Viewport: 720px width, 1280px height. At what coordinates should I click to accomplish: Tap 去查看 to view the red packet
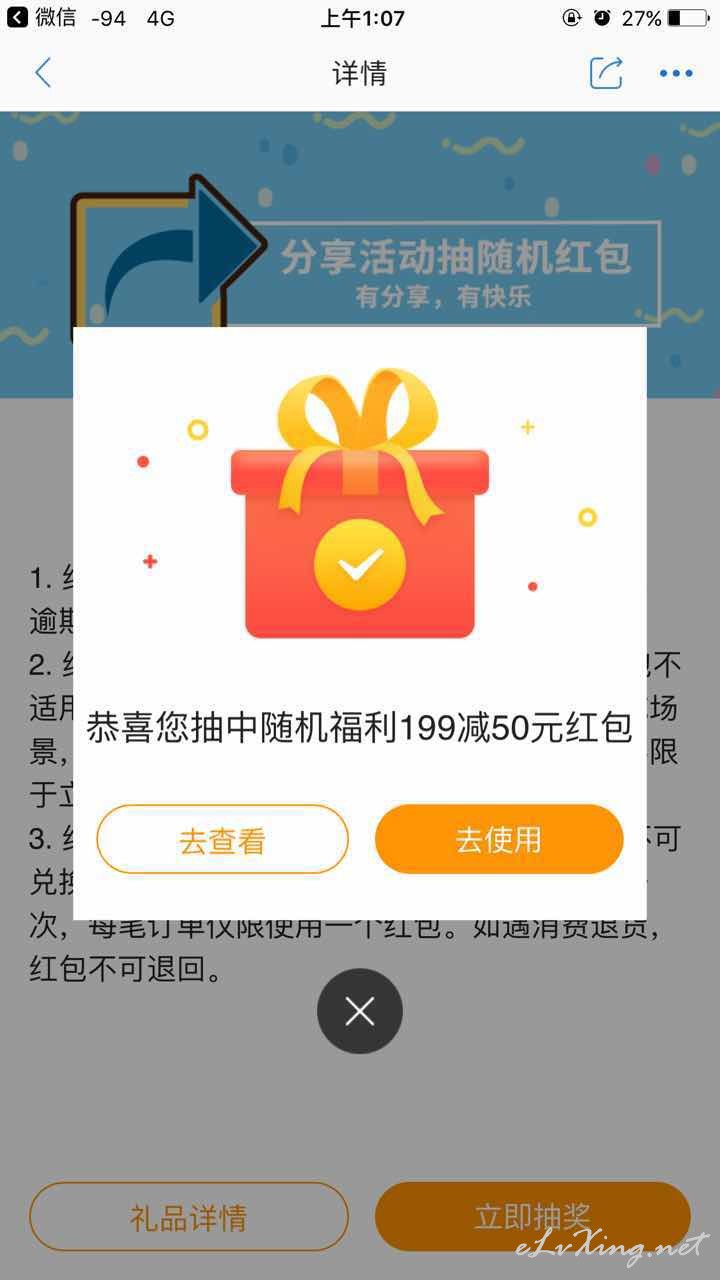click(x=222, y=839)
